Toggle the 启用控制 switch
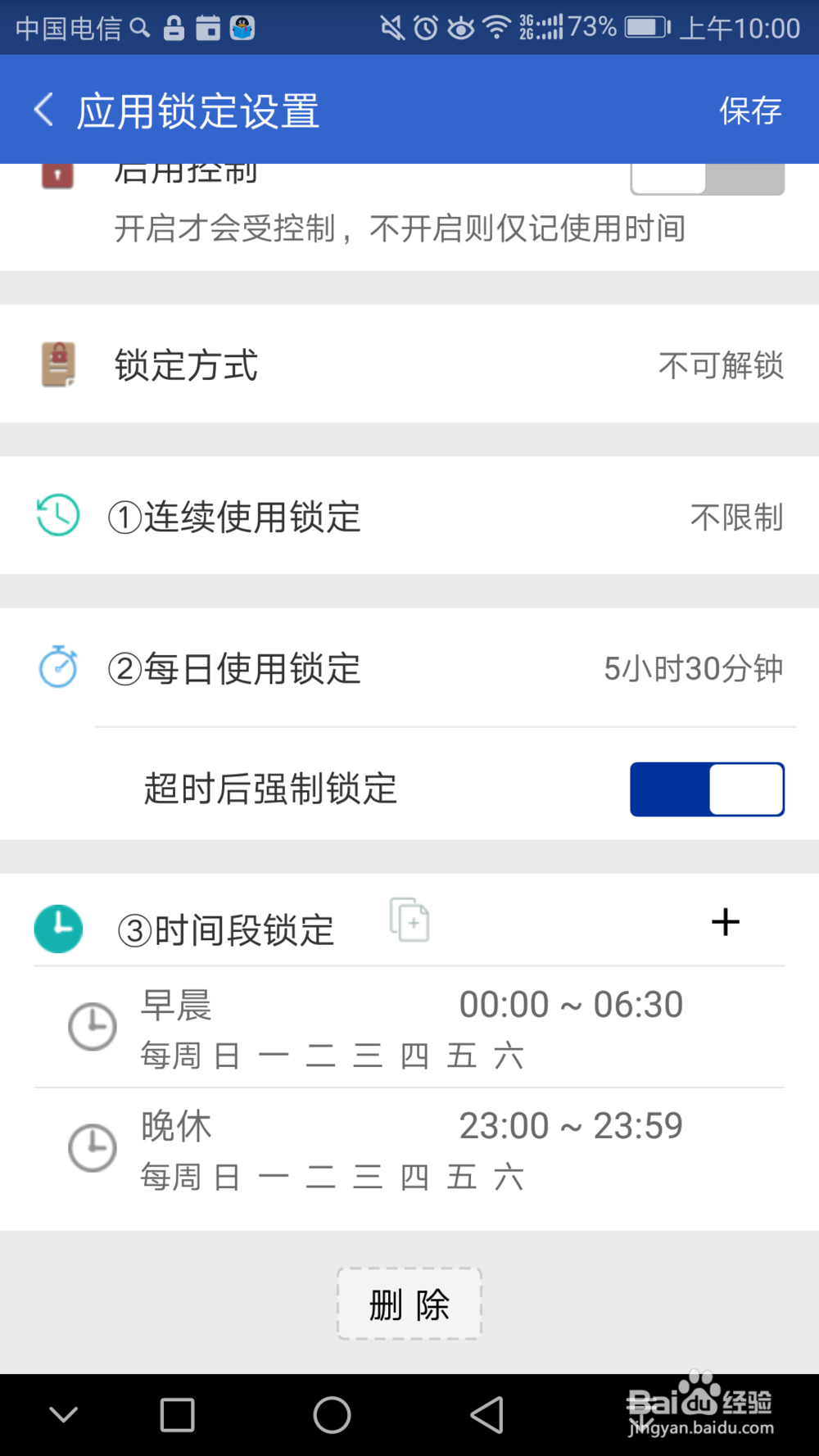The width and height of the screenshot is (819, 1456). (x=706, y=178)
